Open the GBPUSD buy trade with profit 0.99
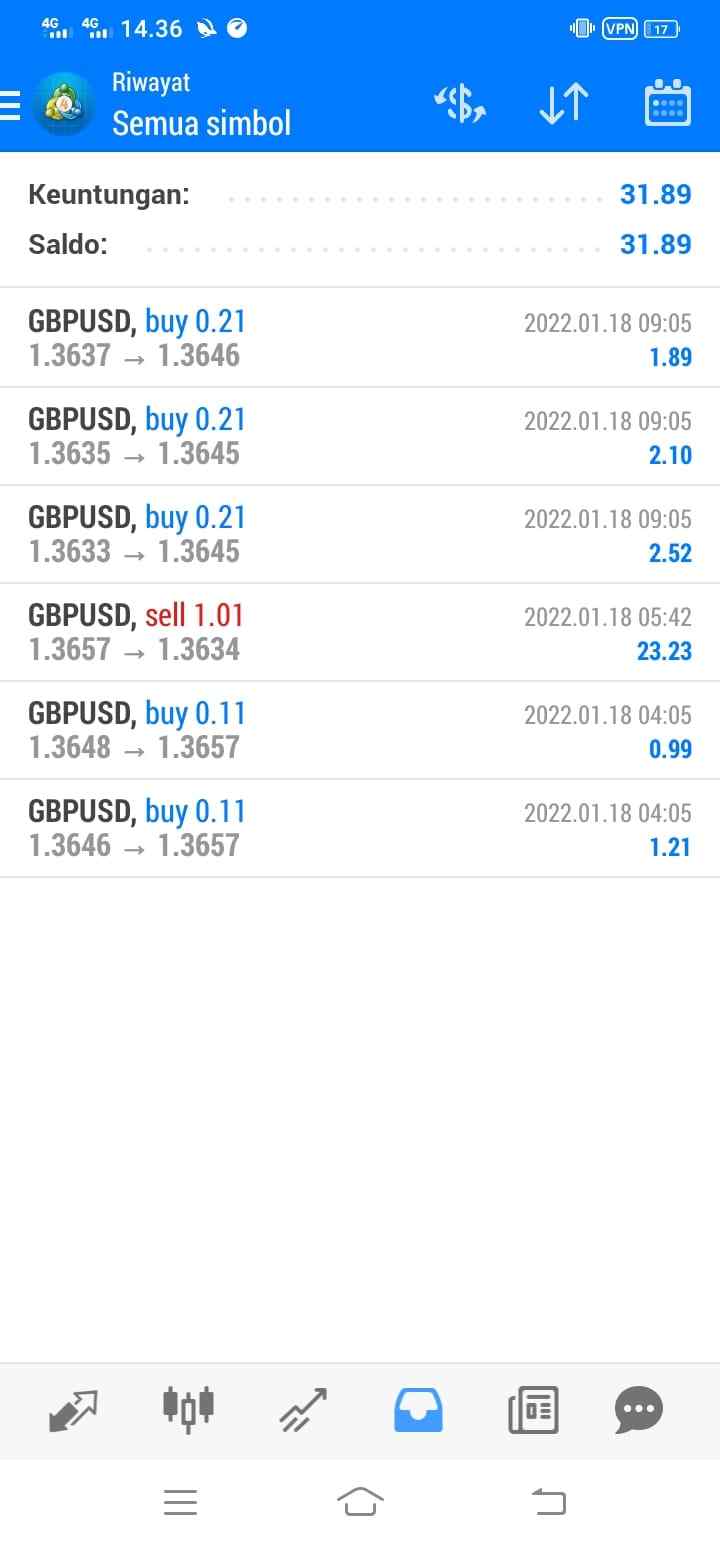 coord(360,730)
